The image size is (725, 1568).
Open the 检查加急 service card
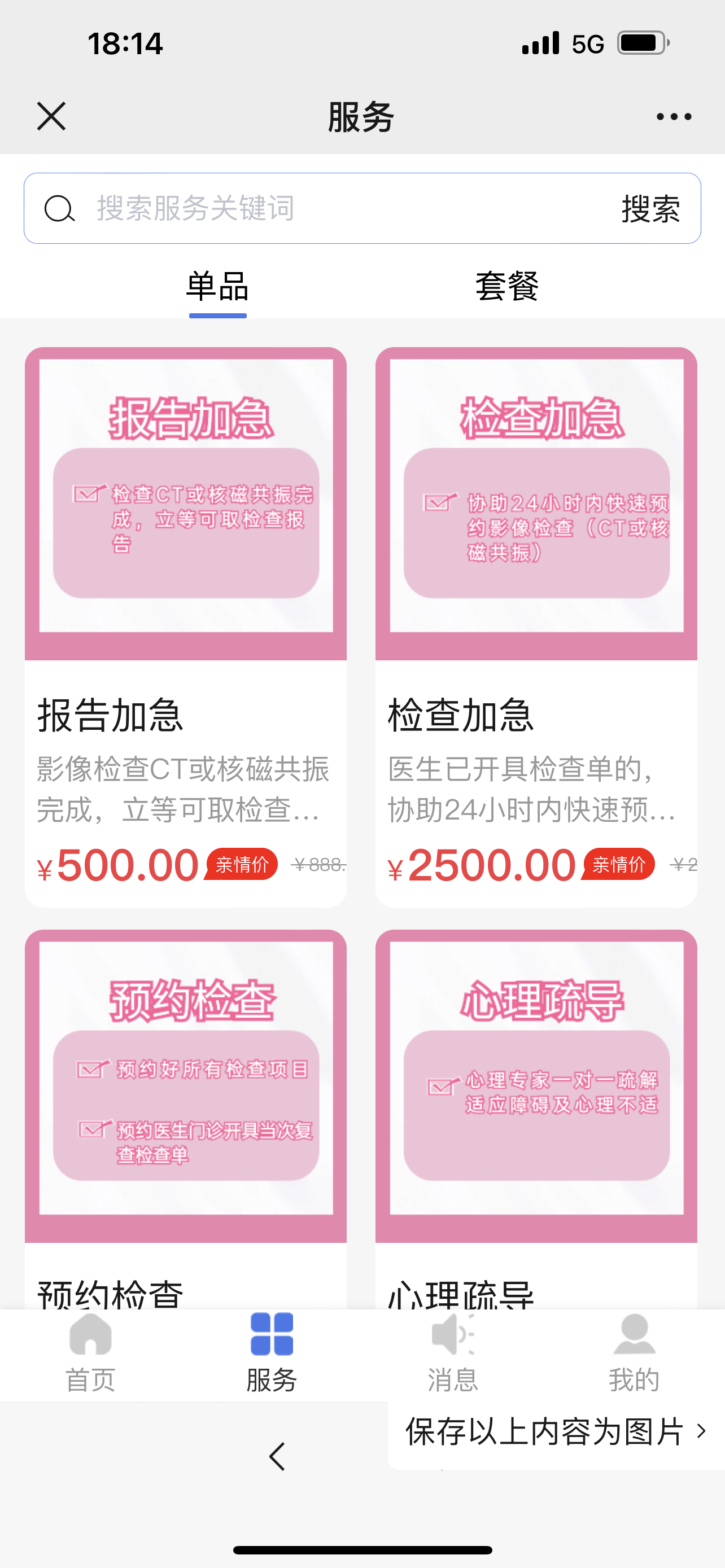pos(536,627)
